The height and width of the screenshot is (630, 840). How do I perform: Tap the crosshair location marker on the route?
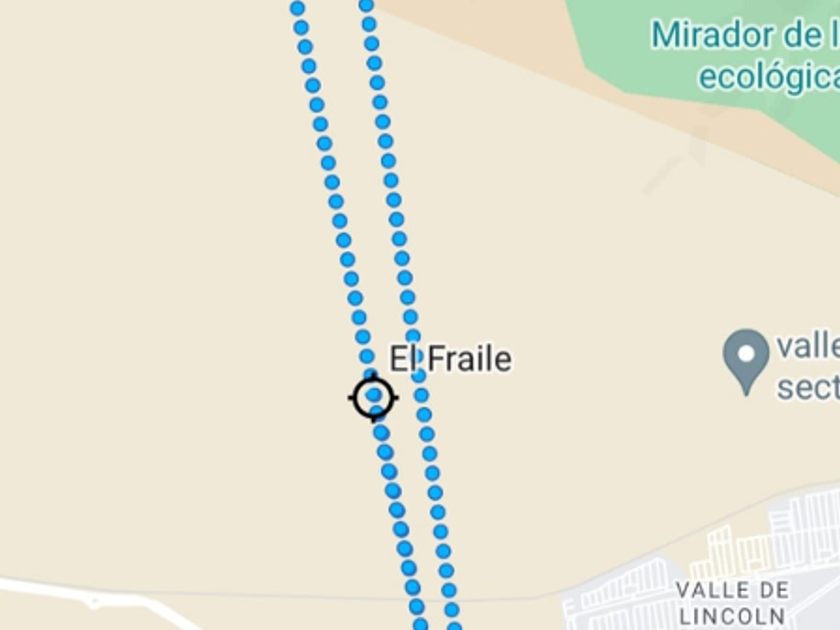tap(373, 398)
